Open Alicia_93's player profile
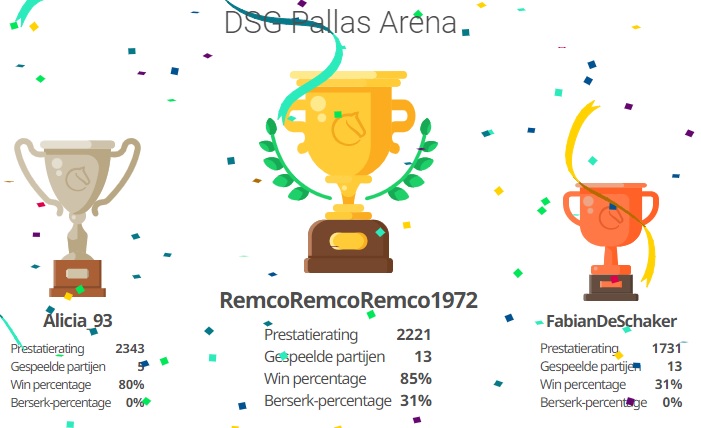This screenshot has width=701, height=428. (x=78, y=320)
